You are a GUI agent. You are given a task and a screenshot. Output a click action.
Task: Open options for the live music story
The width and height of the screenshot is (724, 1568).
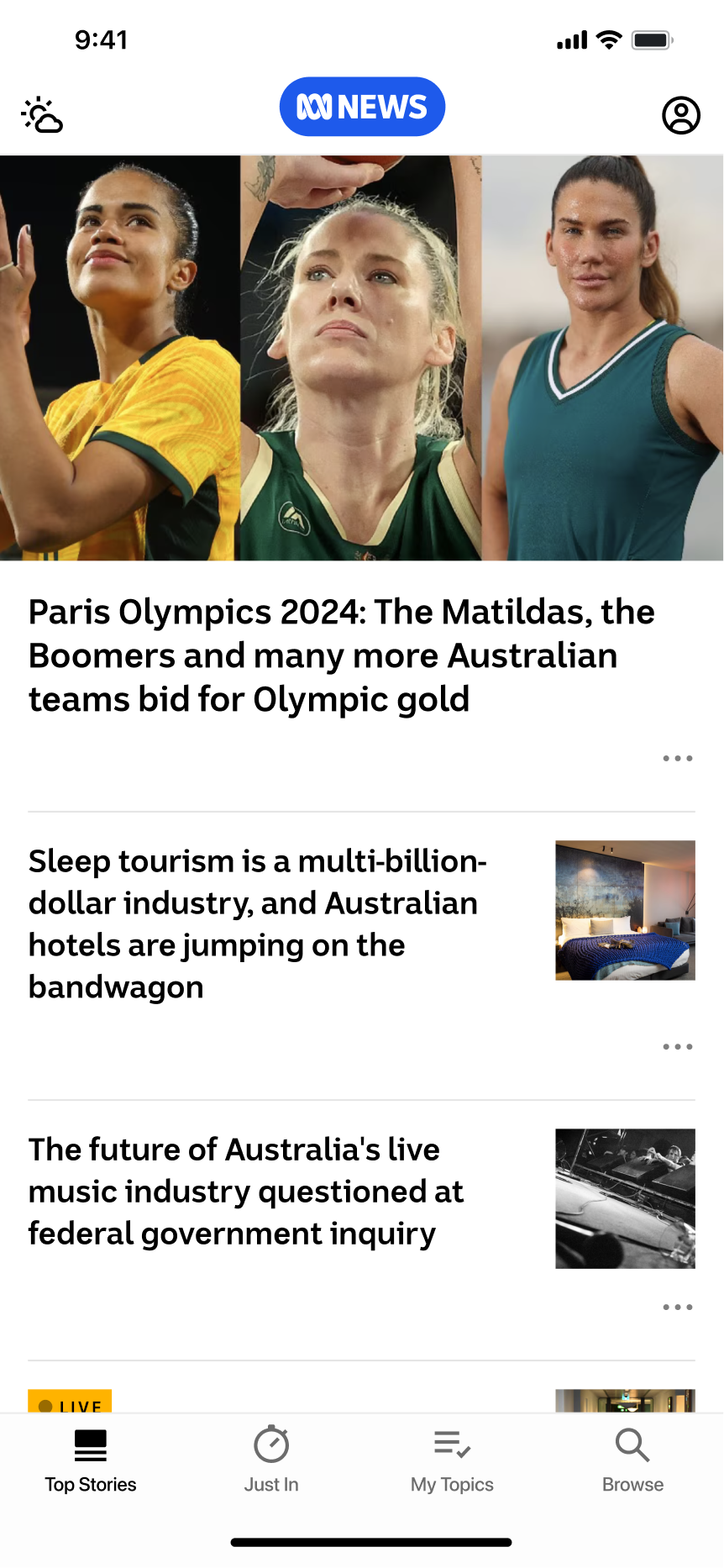[677, 1308]
